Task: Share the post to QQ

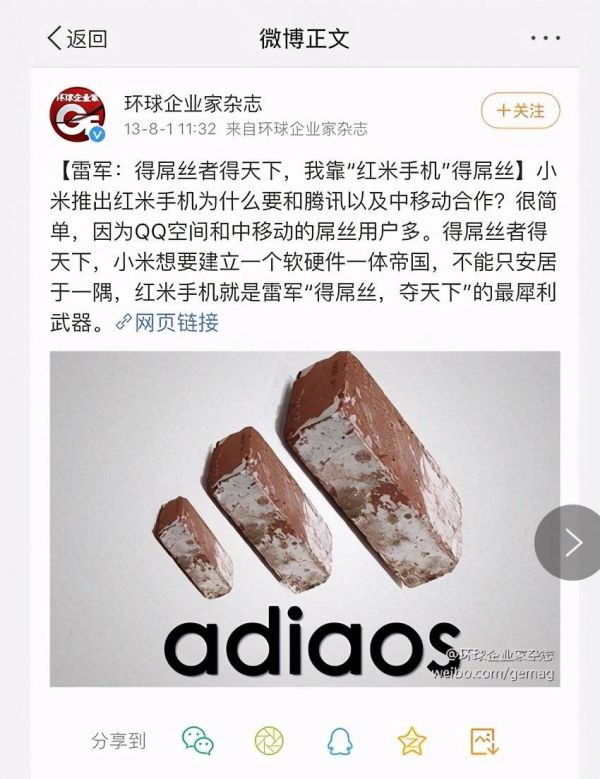Action: coord(340,741)
